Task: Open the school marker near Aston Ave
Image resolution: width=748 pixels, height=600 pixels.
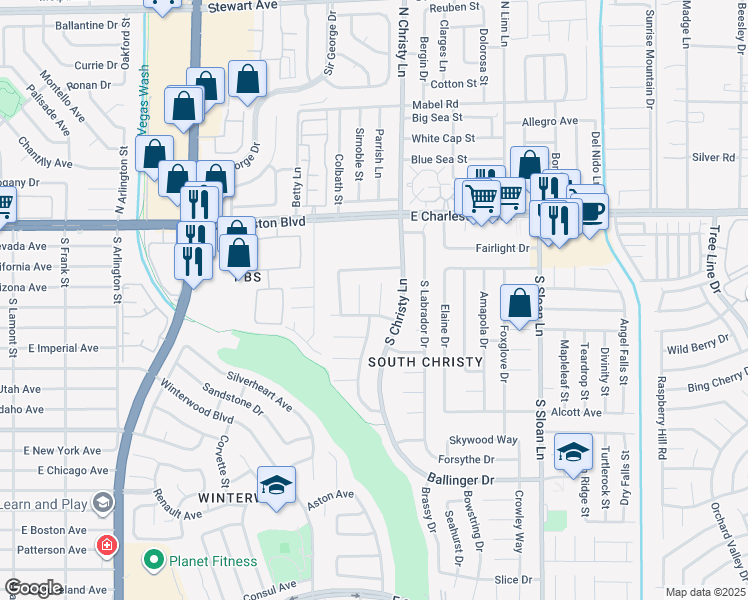Action: 276,487
